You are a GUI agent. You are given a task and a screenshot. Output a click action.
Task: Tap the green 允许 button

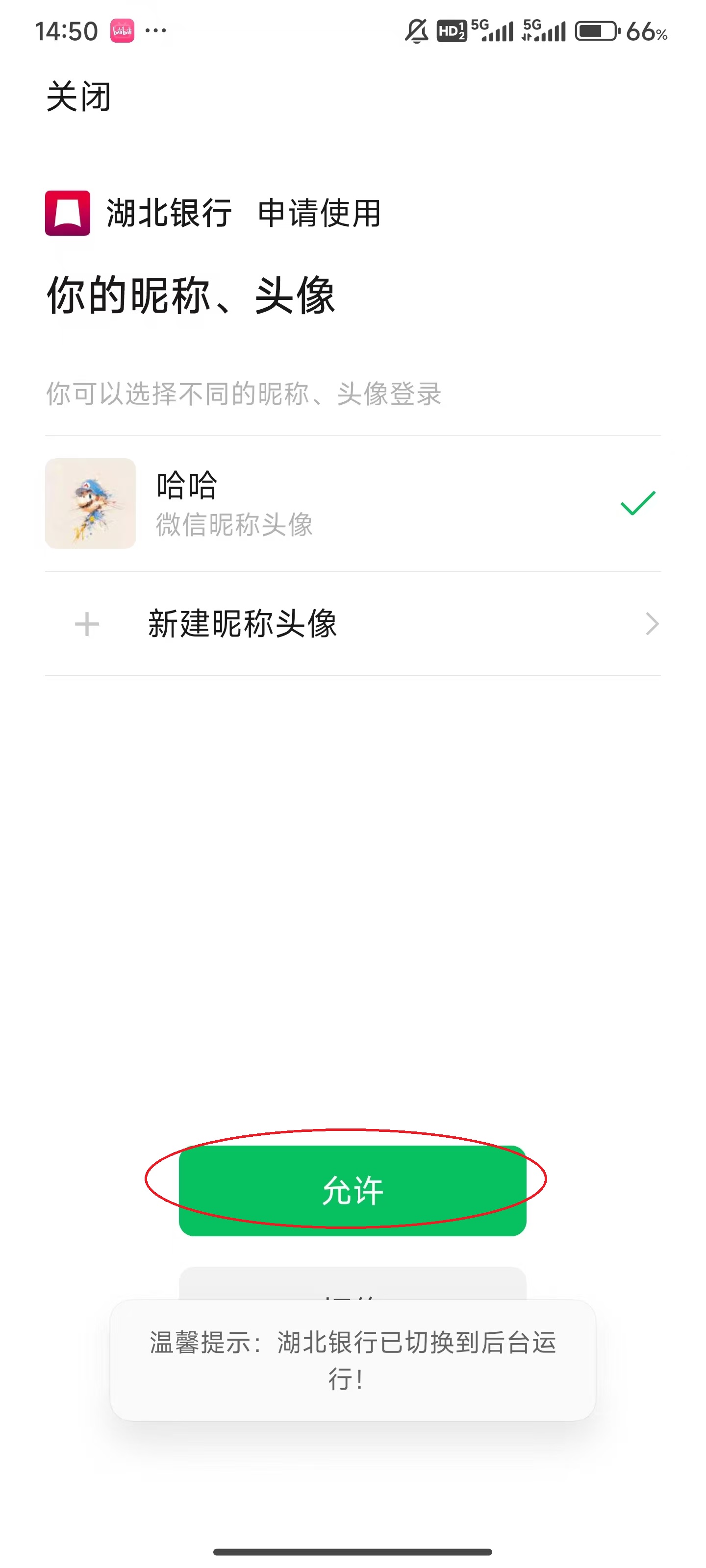click(x=352, y=1191)
